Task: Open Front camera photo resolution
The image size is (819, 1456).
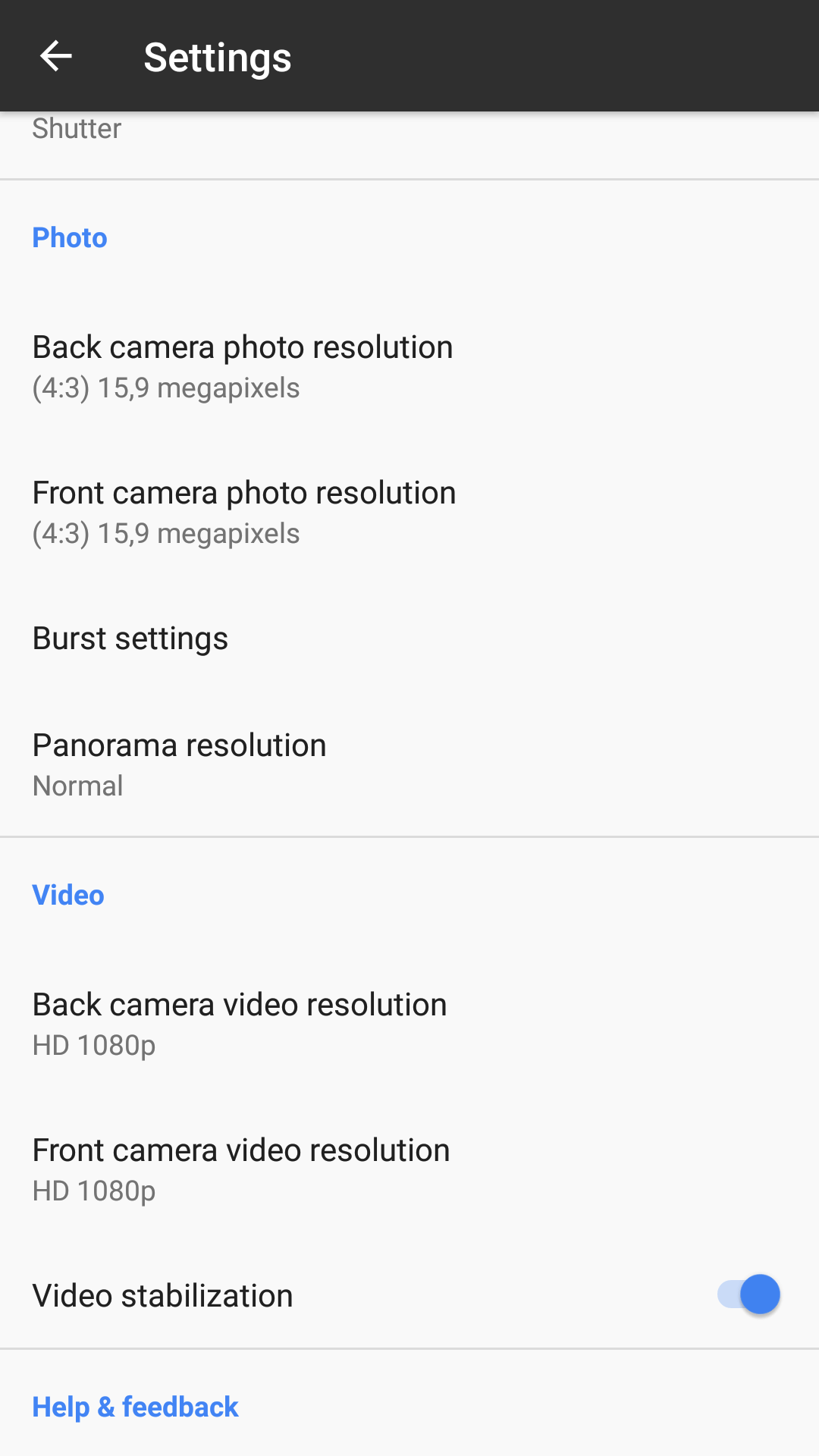Action: click(x=409, y=512)
